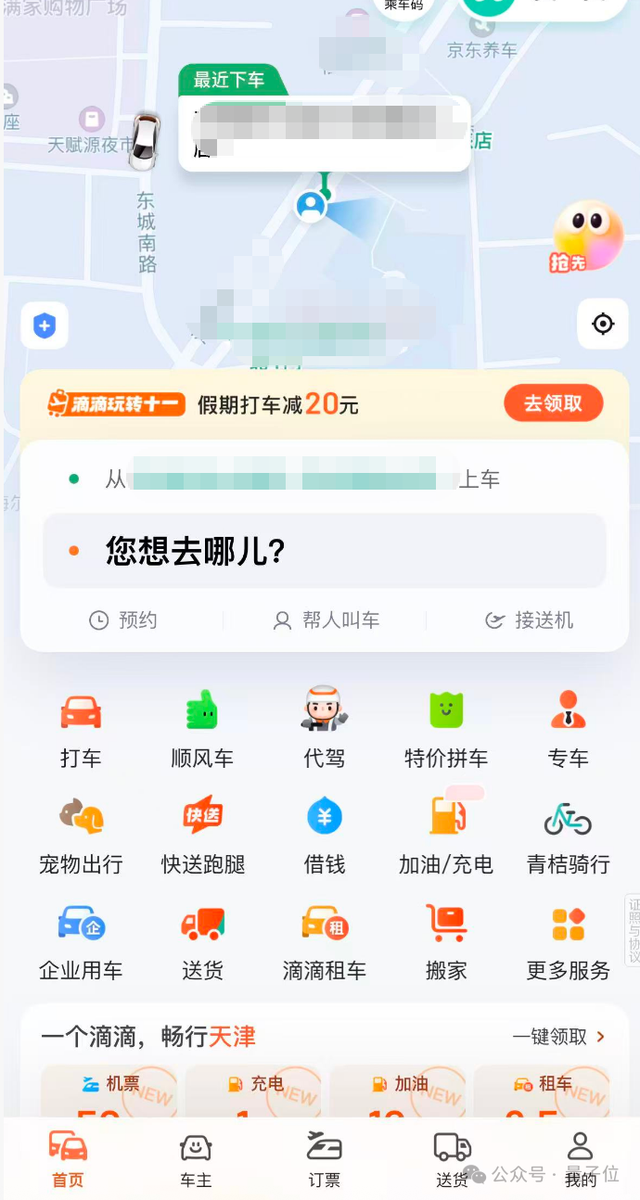Tap the shield safety center icon

[x=44, y=325]
